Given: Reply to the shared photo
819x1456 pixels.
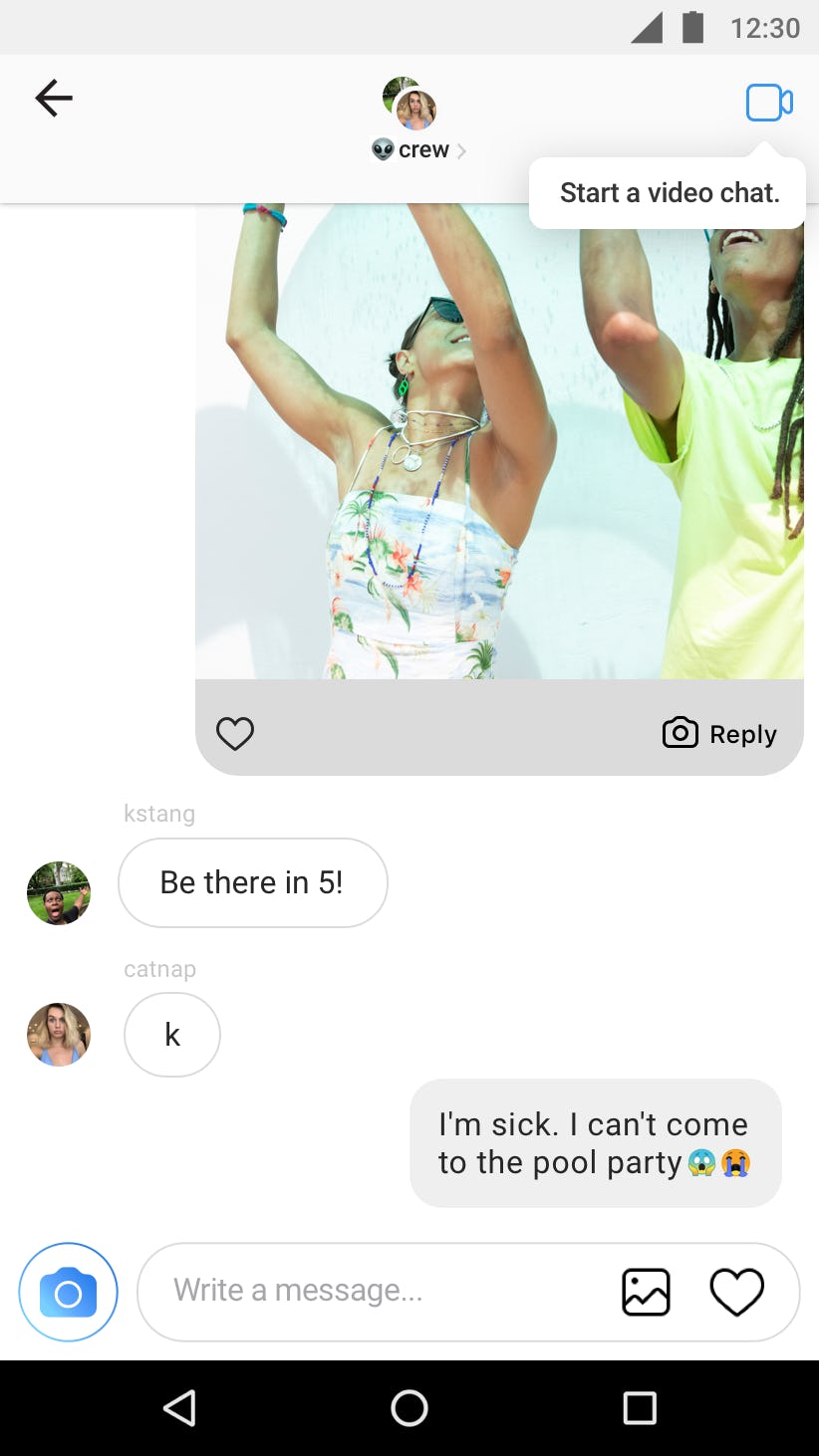Looking at the screenshot, I should click(x=719, y=734).
